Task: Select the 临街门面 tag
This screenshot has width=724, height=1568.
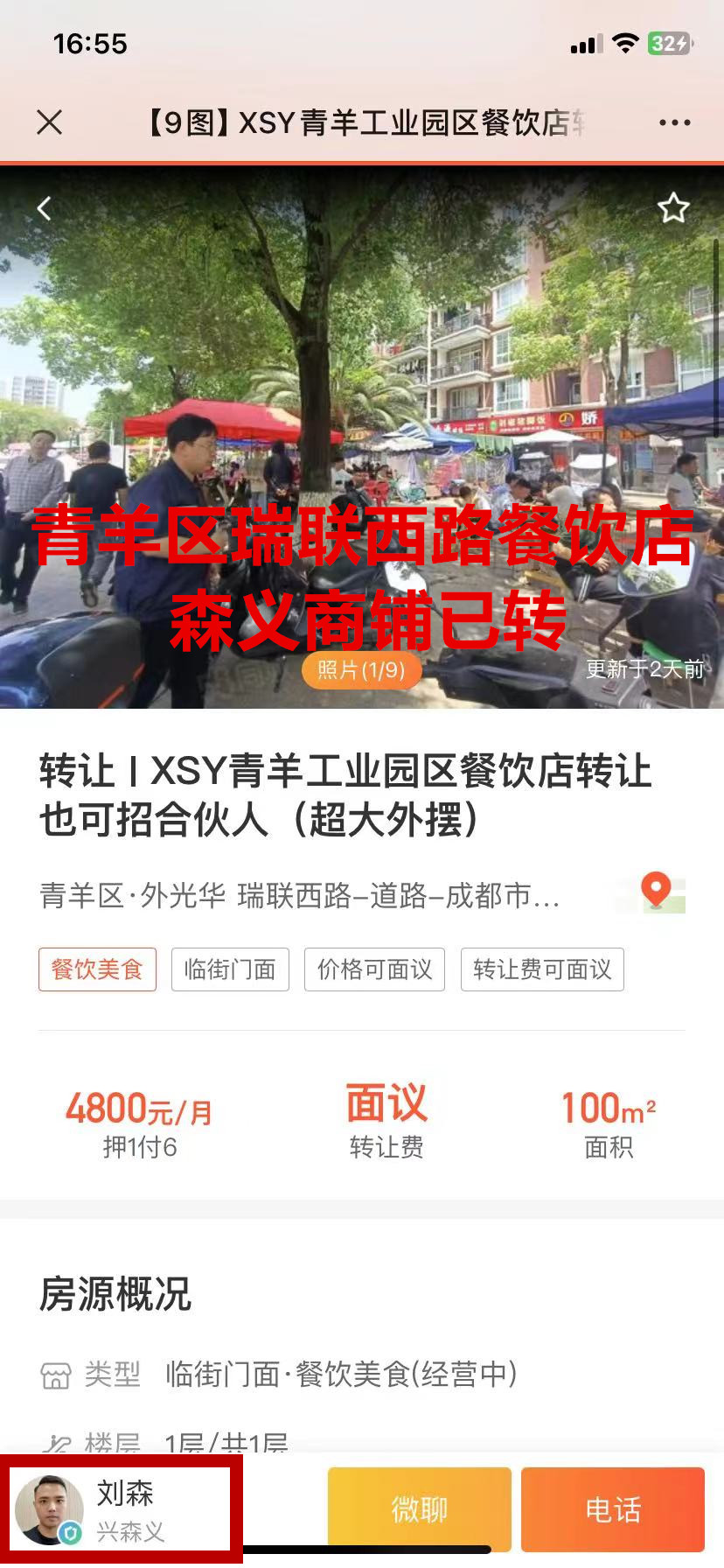Action: (x=230, y=969)
